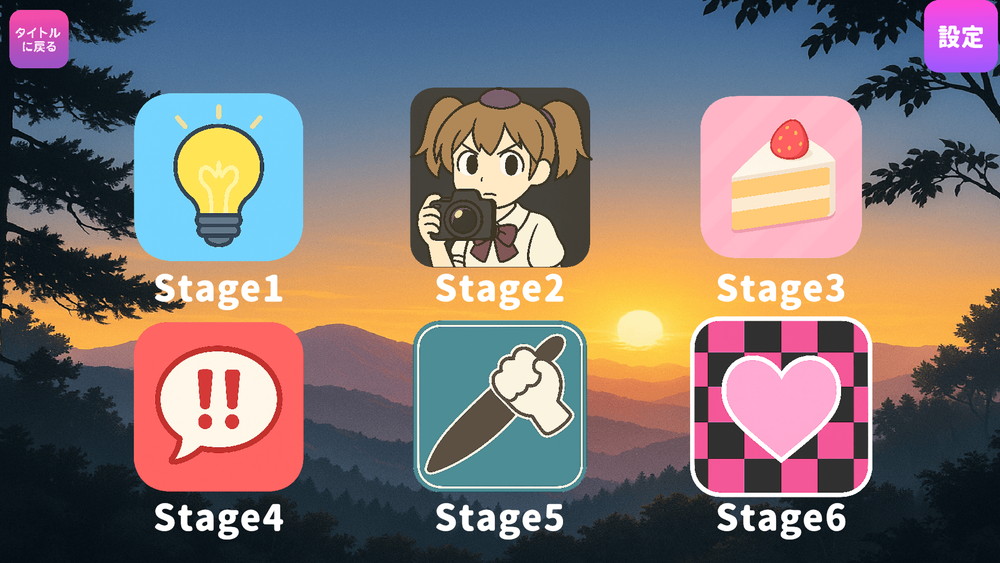
Task: Select Stage1 with the light bulb
Action: [219, 177]
